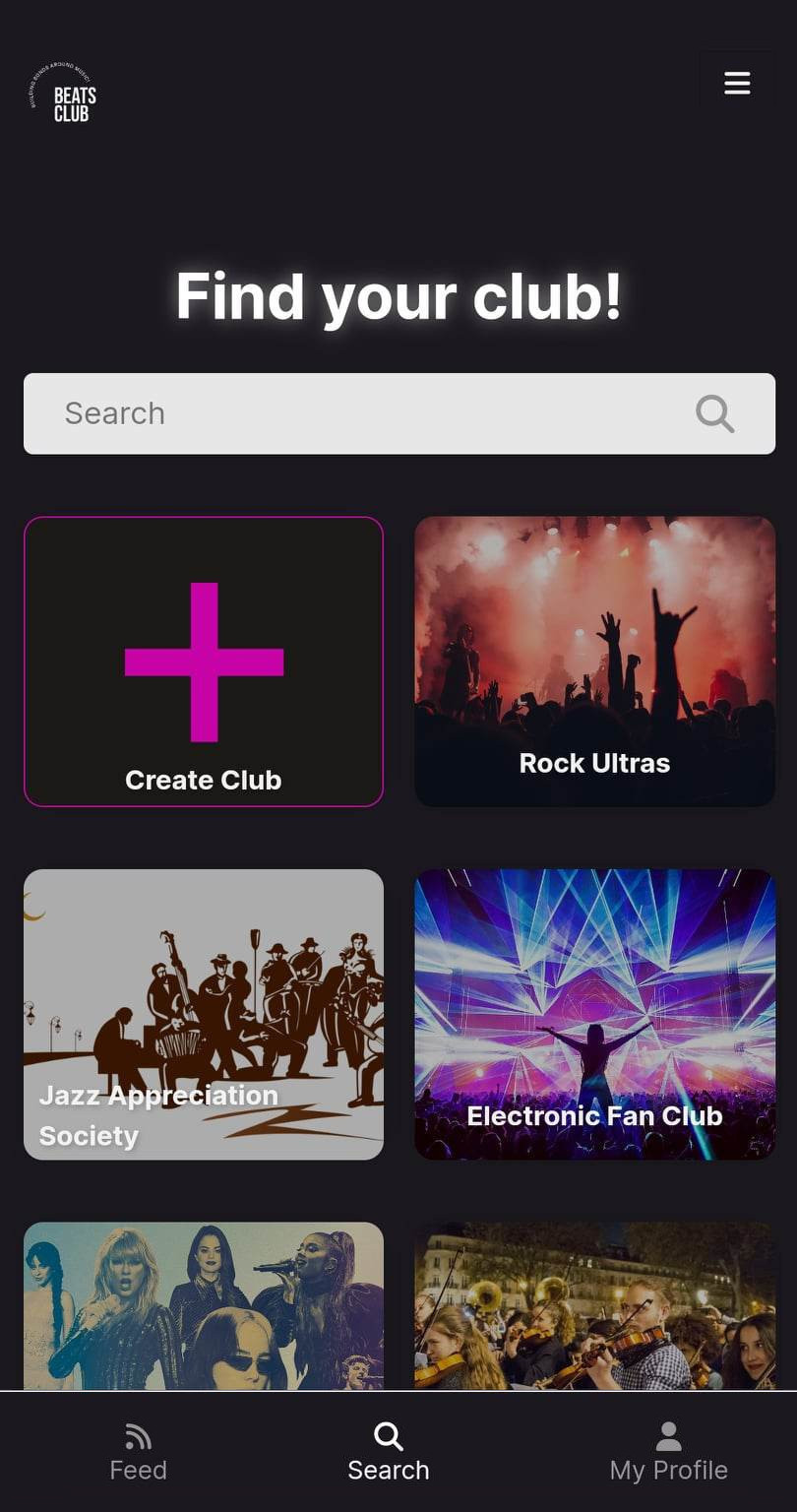
Task: Select the Search tab
Action: pos(389,1452)
